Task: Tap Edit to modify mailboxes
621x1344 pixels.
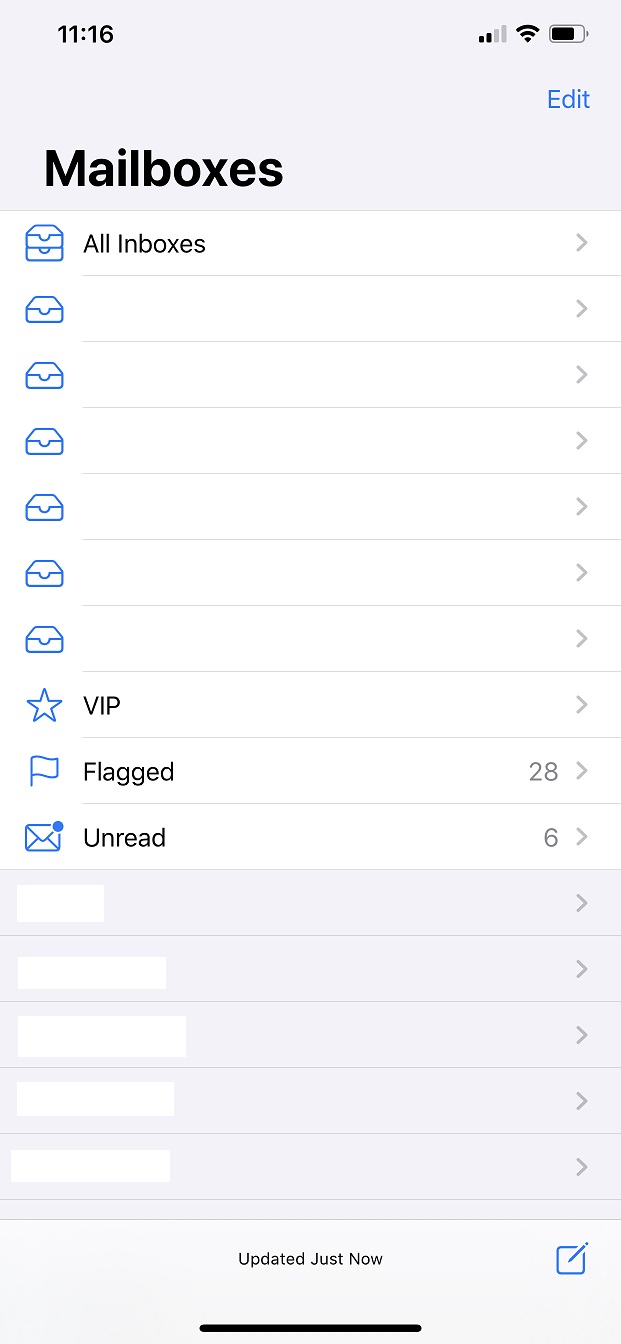Action: (x=568, y=100)
